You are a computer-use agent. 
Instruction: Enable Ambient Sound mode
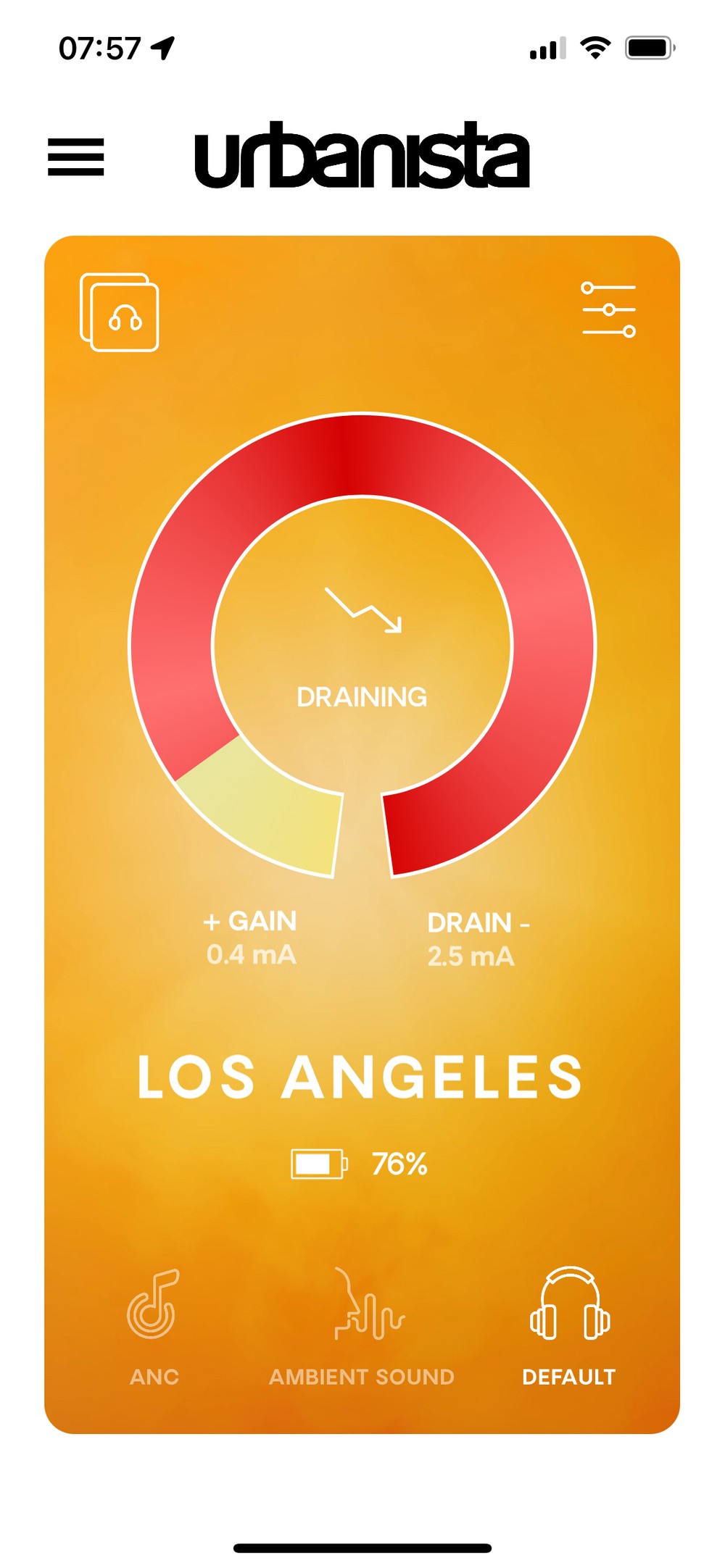[x=362, y=1327]
